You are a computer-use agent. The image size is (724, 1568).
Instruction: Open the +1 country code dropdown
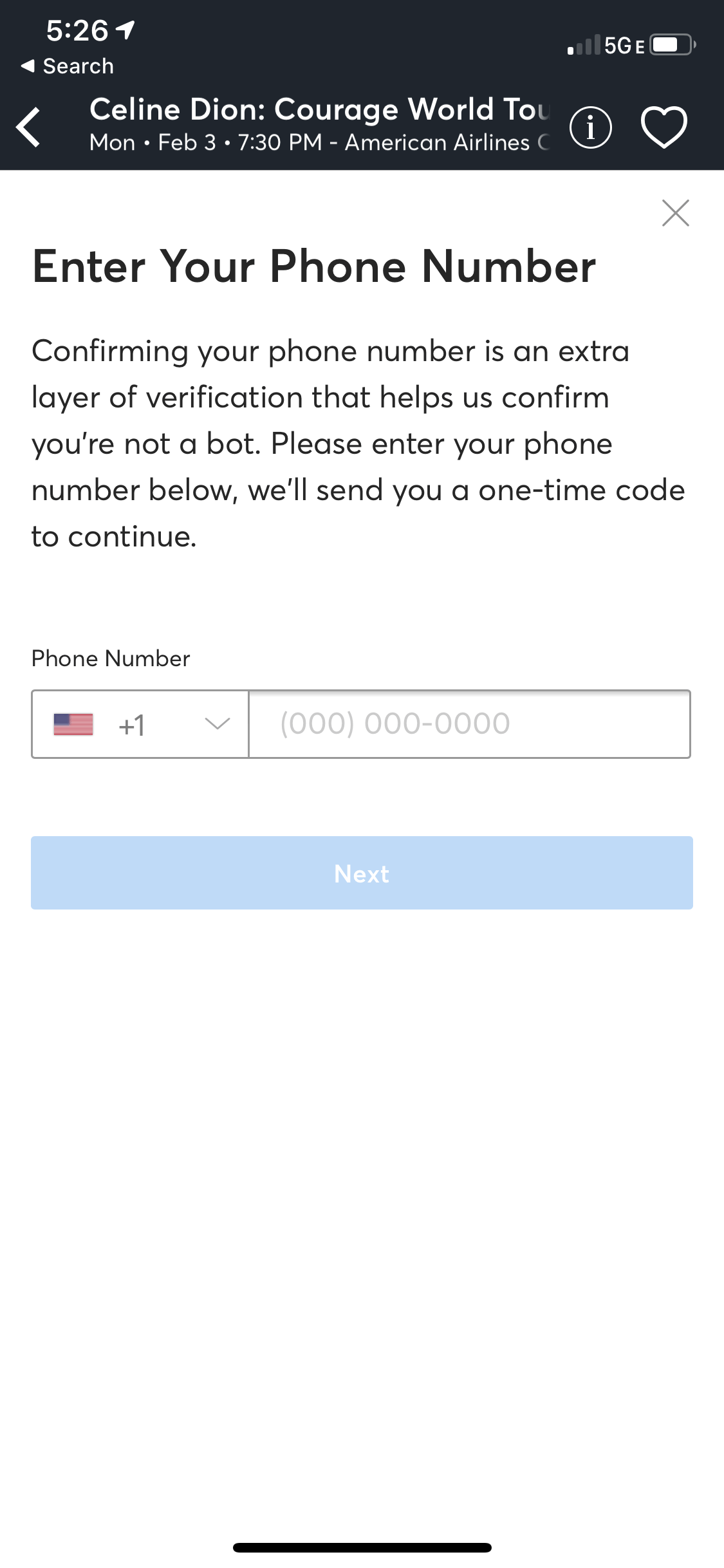140,724
